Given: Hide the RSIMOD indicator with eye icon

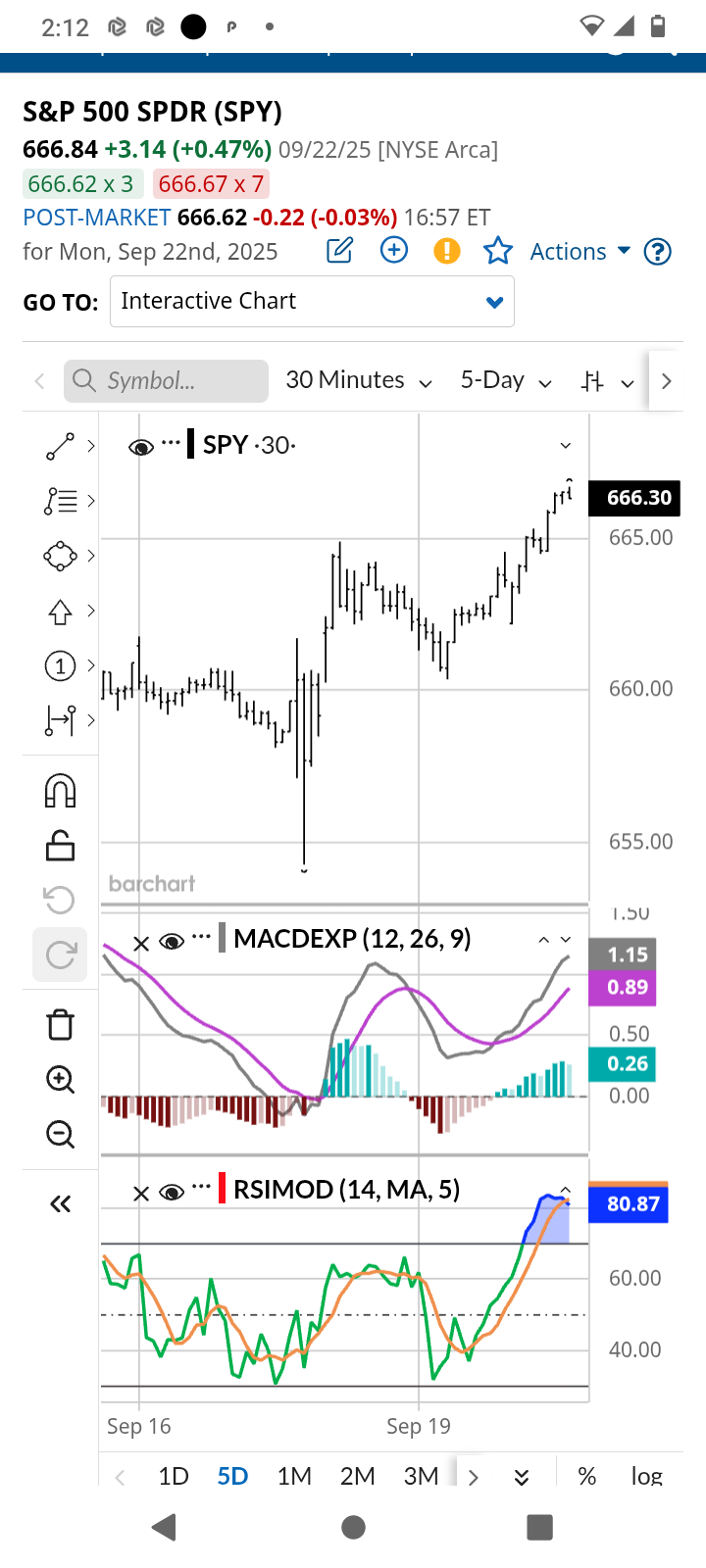Looking at the screenshot, I should 172,1193.
